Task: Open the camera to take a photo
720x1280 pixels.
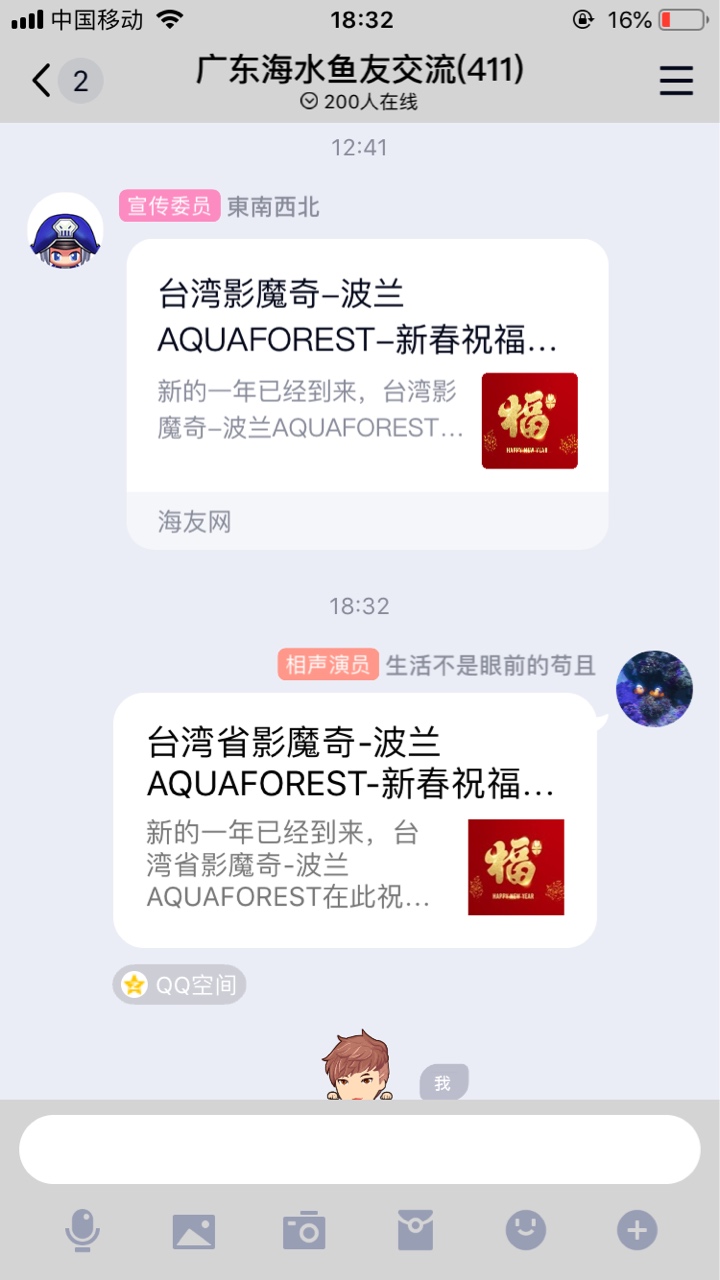Action: click(304, 1230)
